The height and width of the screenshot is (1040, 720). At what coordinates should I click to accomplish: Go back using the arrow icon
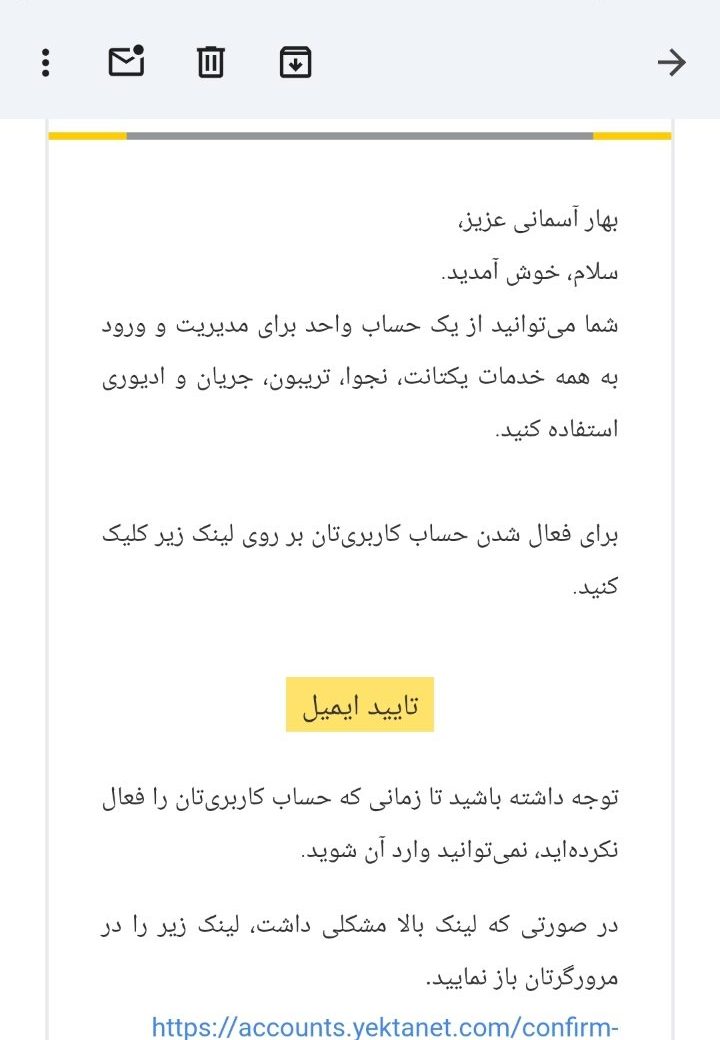(x=671, y=63)
